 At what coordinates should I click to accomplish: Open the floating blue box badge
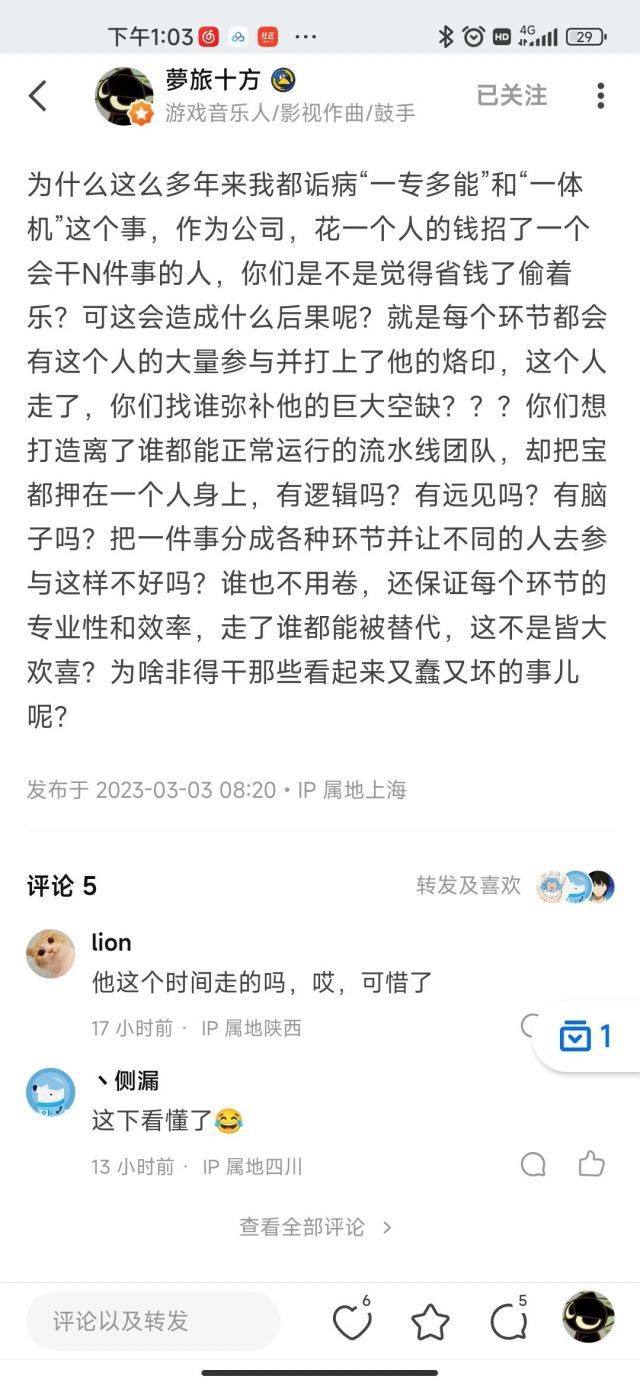tap(588, 1037)
